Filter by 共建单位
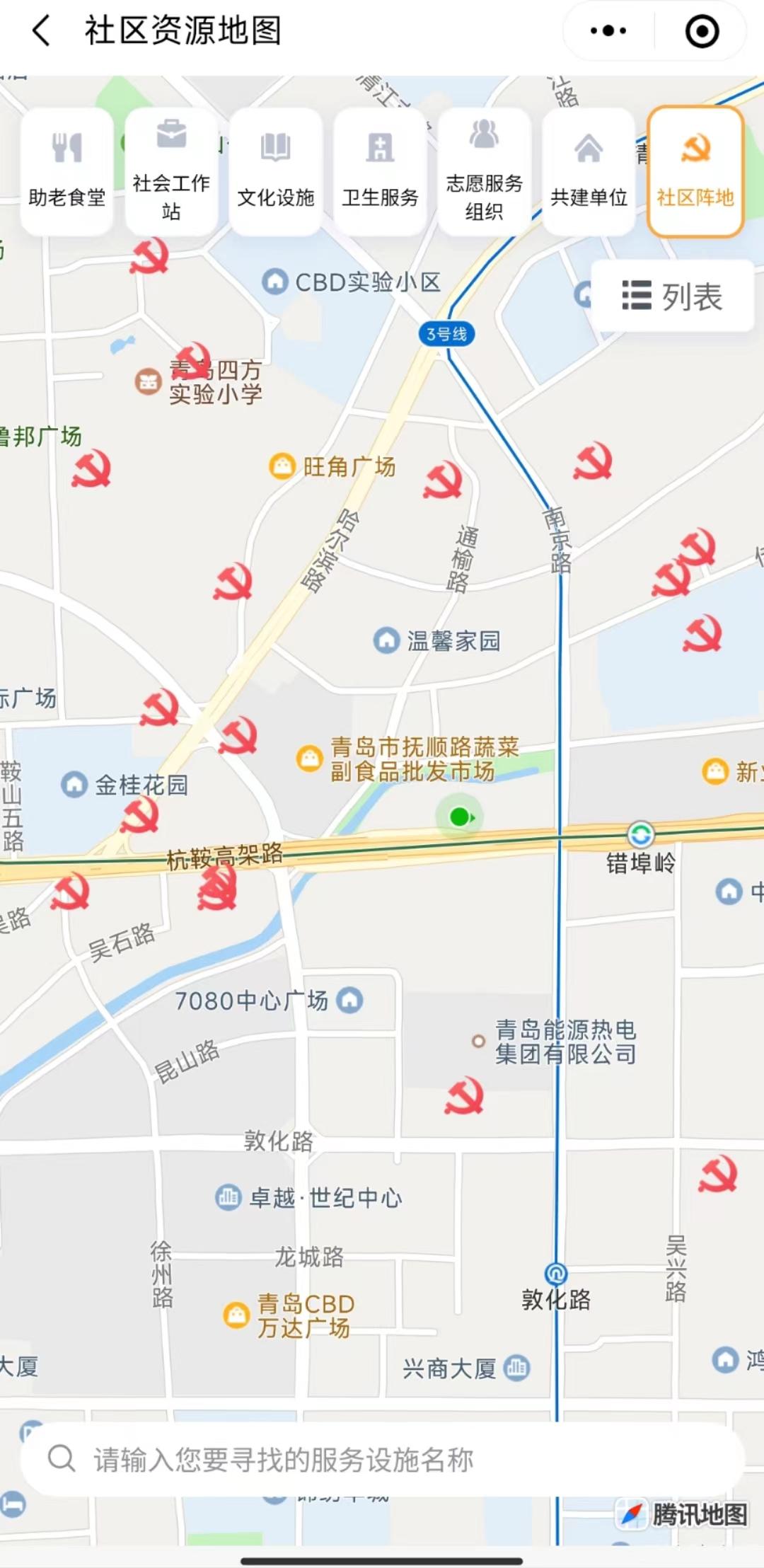The width and height of the screenshot is (764, 1568). [589, 171]
